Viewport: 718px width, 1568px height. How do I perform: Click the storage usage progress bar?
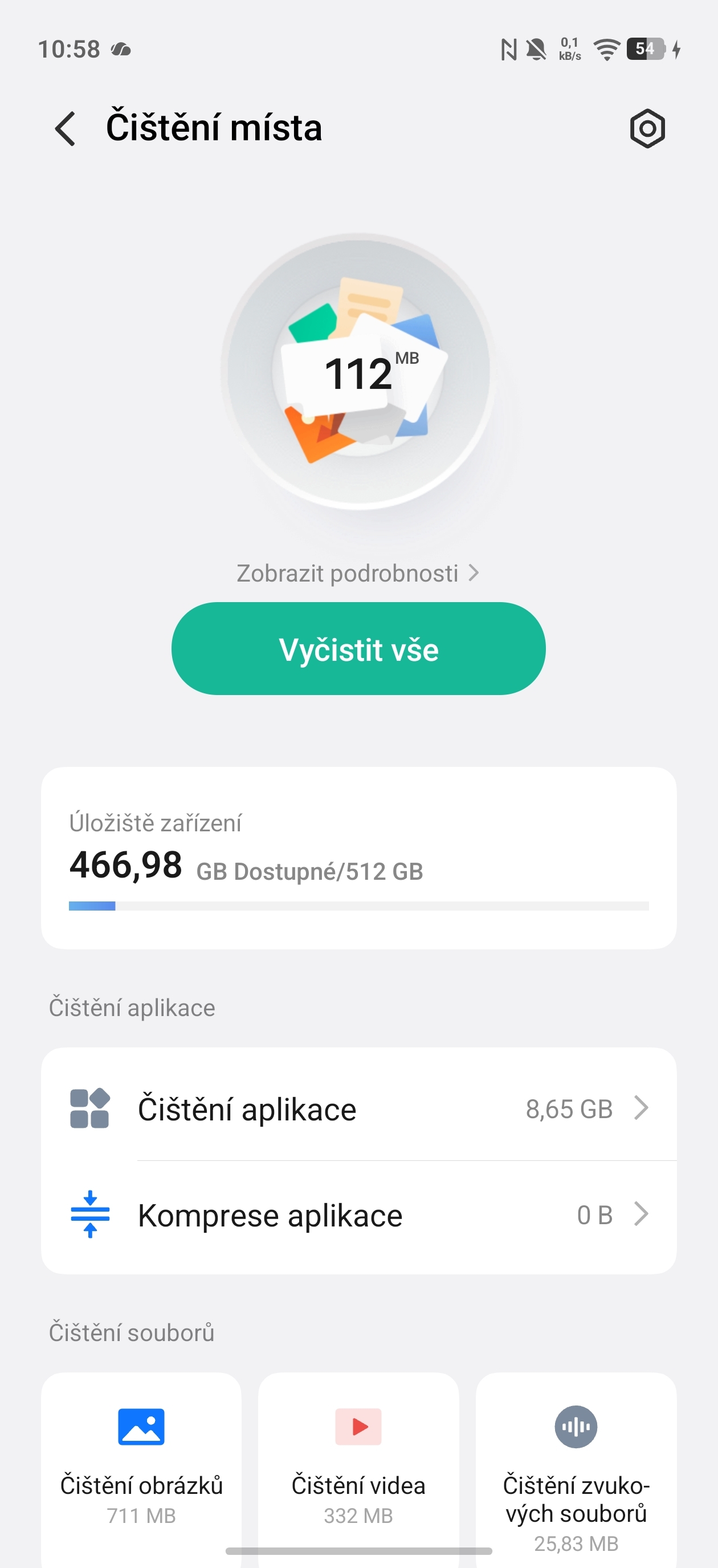click(359, 907)
